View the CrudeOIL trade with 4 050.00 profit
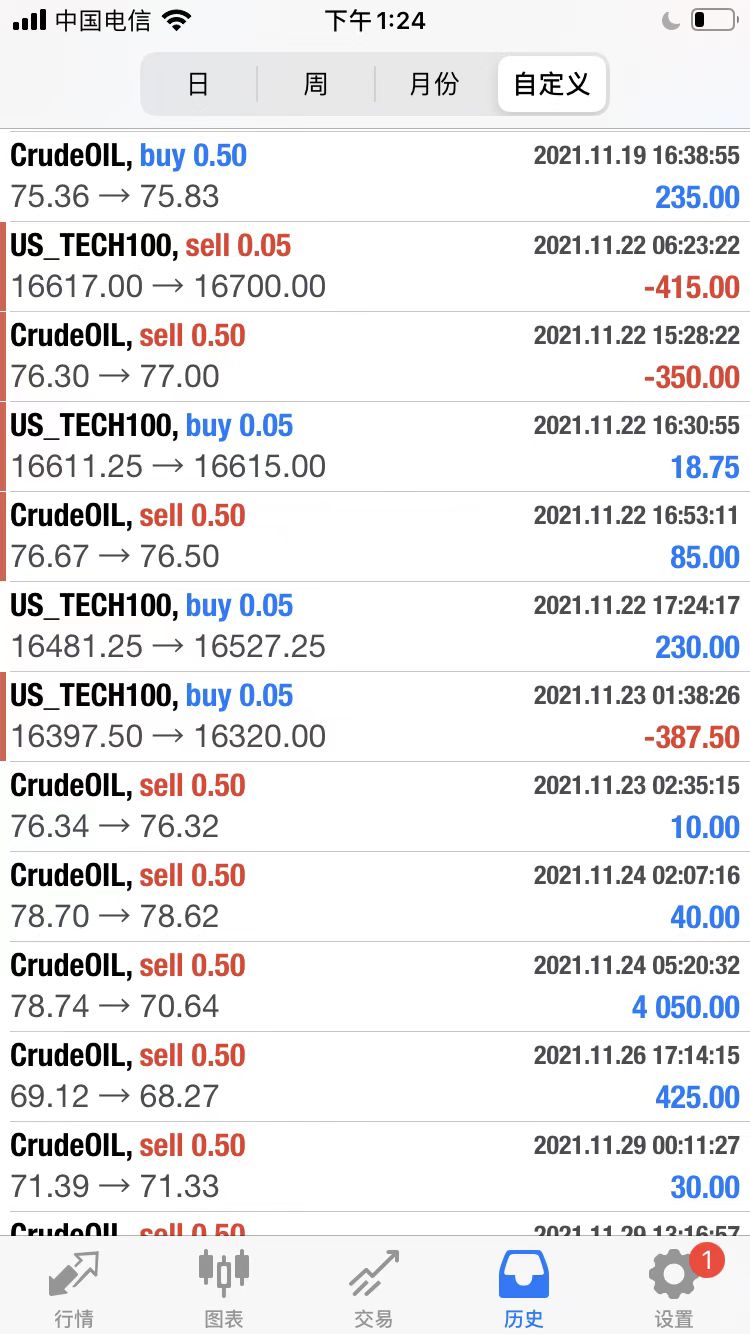 (x=375, y=986)
